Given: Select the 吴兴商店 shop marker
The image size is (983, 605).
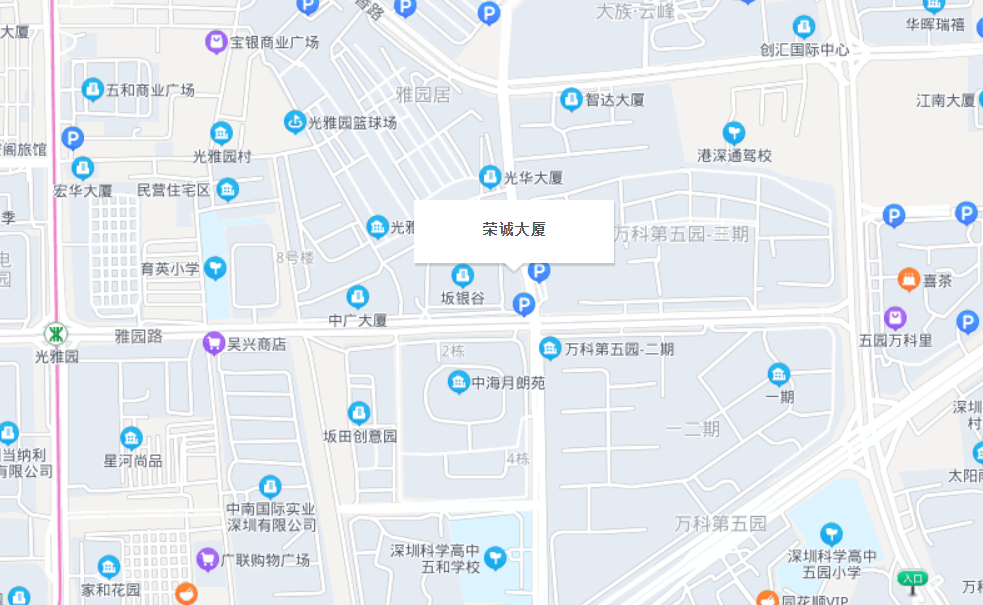Looking at the screenshot, I should click(x=214, y=343).
